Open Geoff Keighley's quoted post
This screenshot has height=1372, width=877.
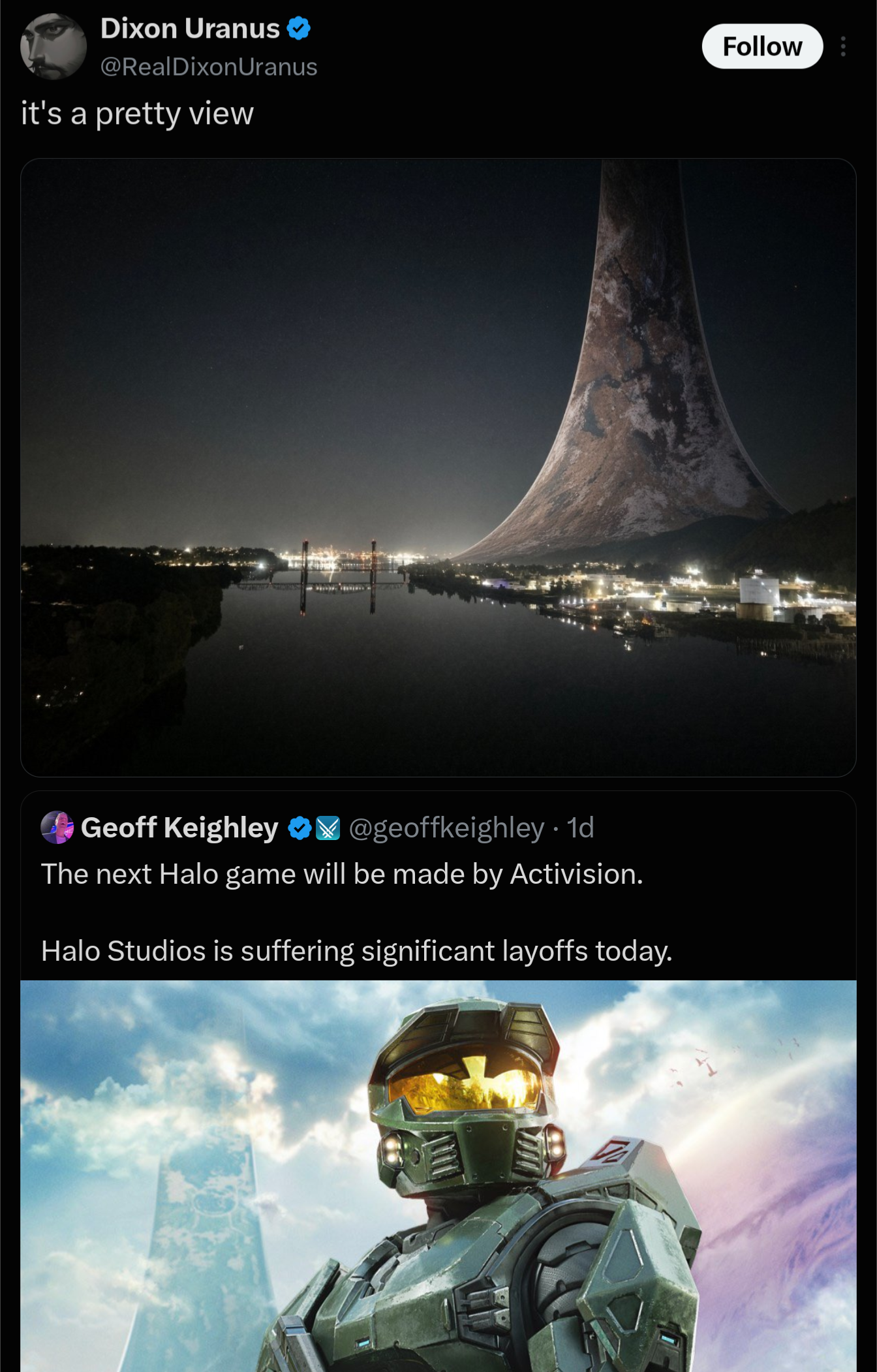coord(438,888)
